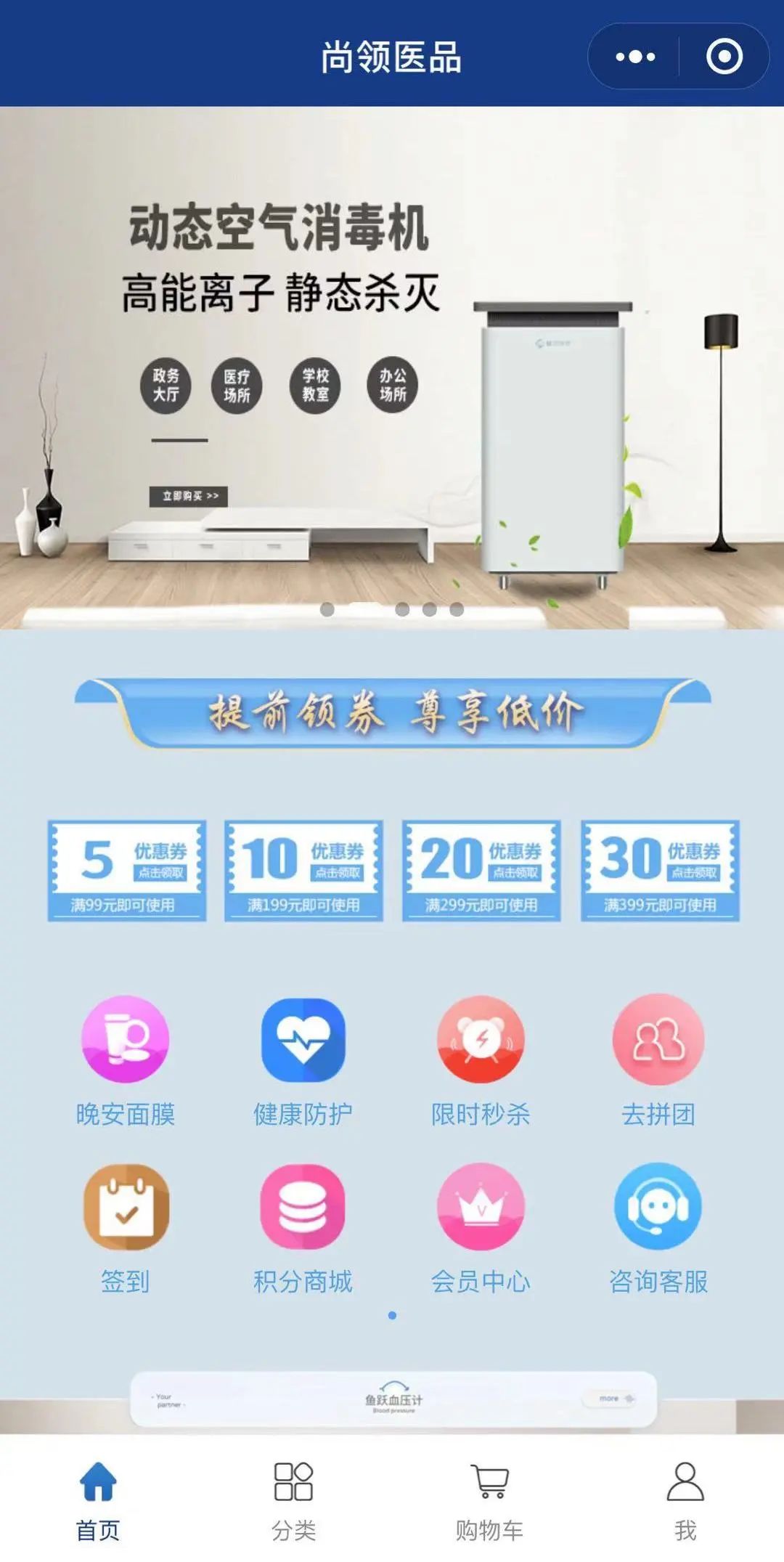Viewport: 784px width, 1562px height.
Task: Close the mini program with the circle button
Action: point(724,57)
